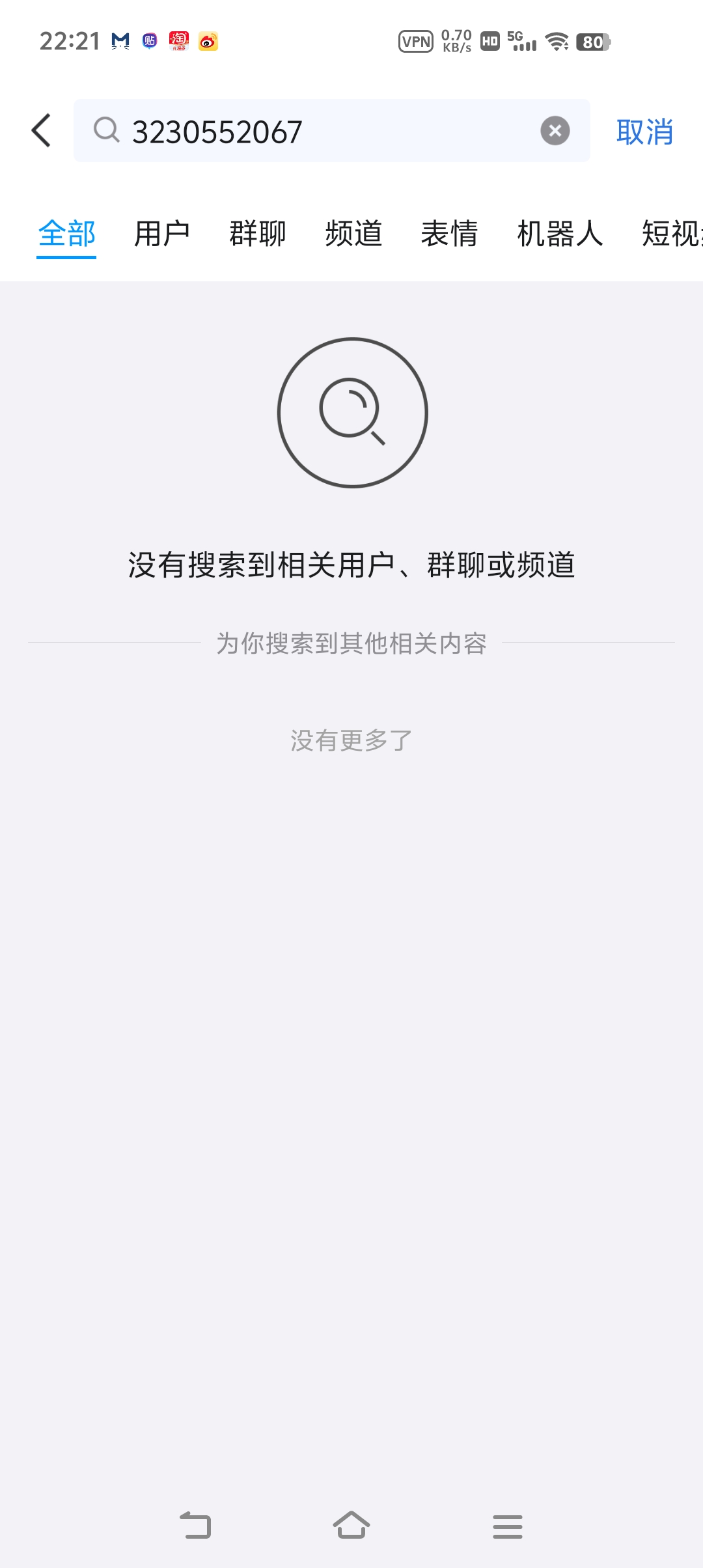703x1568 pixels.
Task: View the 机器人 tab
Action: tap(560, 234)
